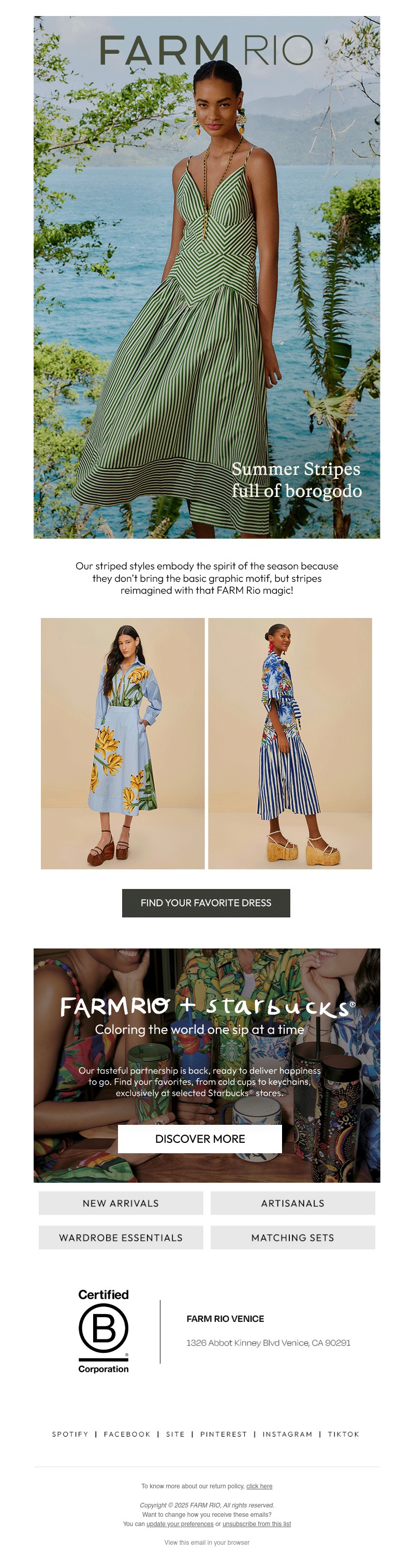Open the Site link

pyautogui.click(x=175, y=1434)
